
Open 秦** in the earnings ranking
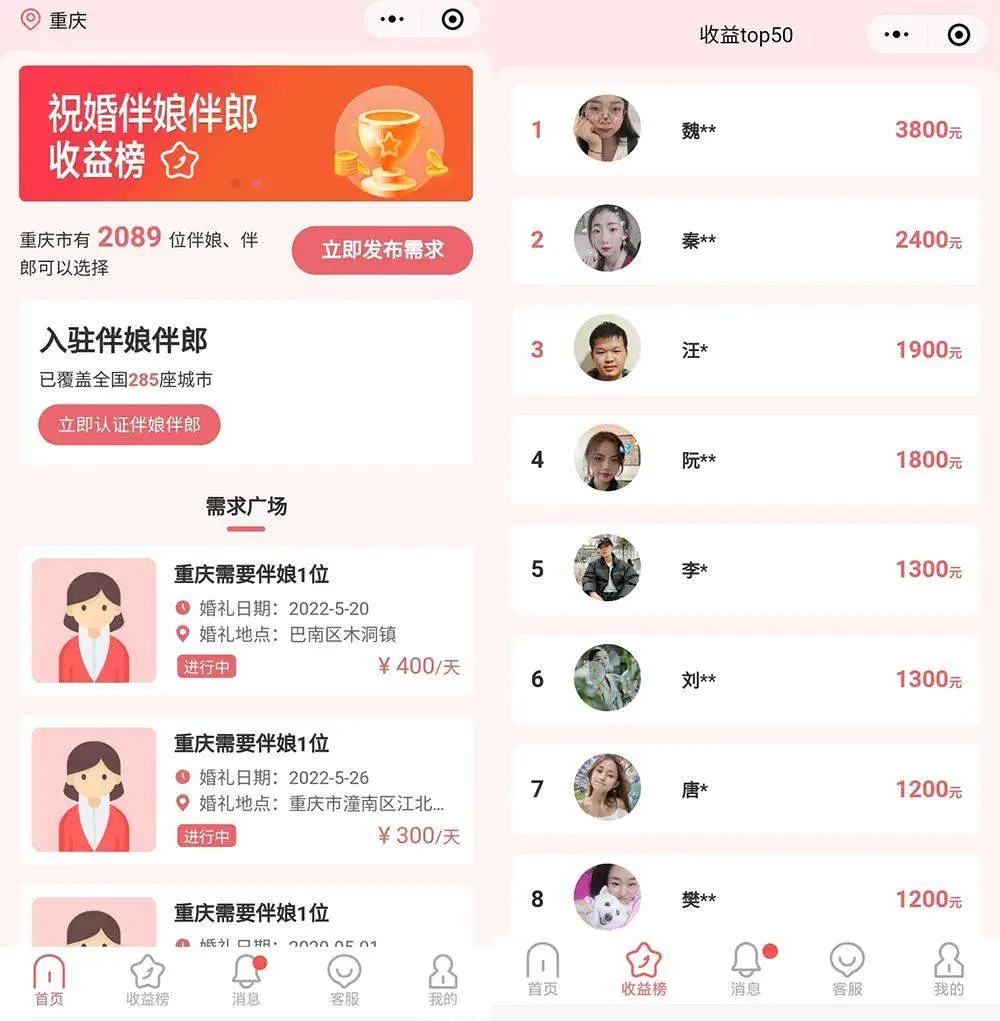pos(745,240)
